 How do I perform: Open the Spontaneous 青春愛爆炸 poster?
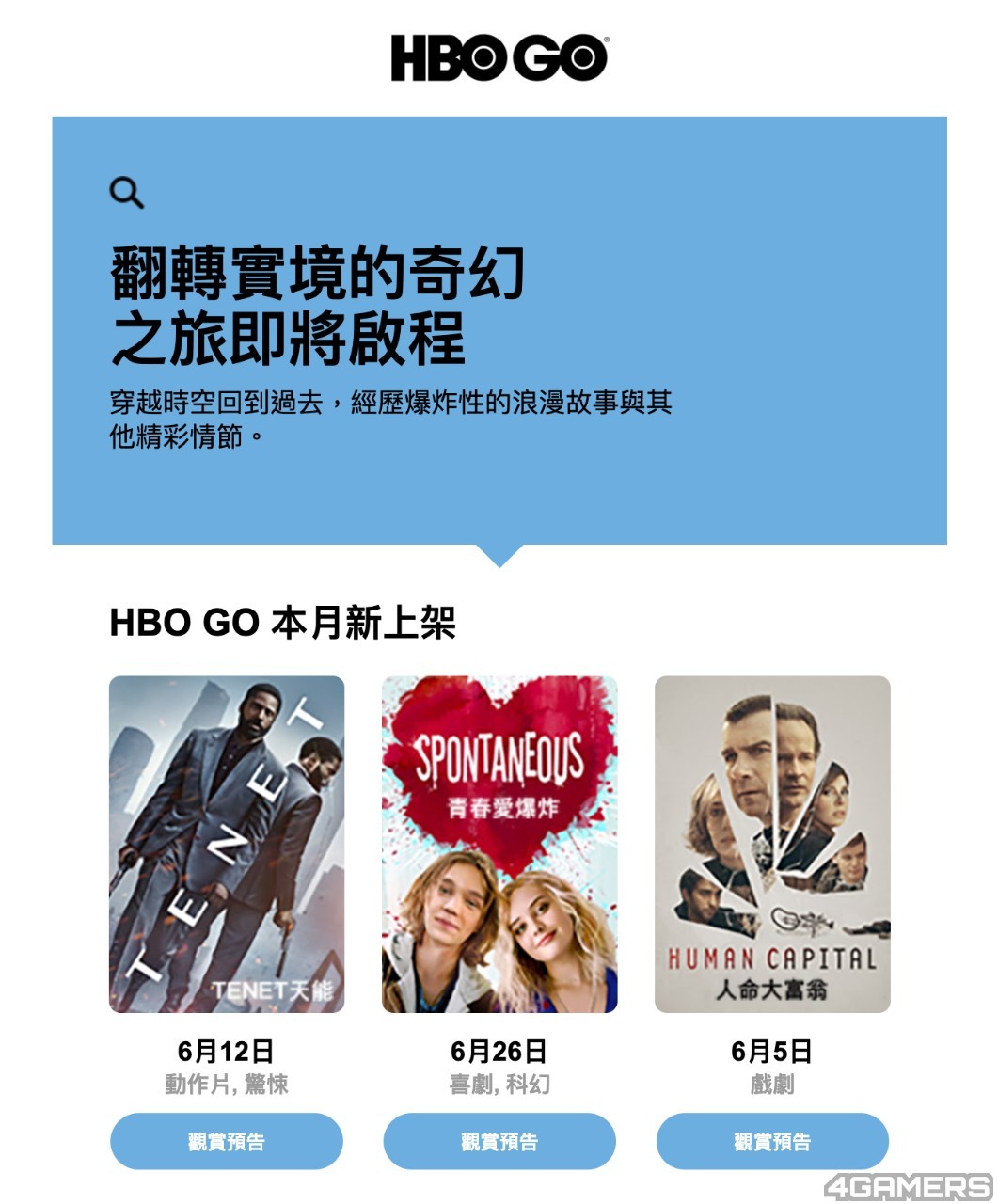pos(499,844)
